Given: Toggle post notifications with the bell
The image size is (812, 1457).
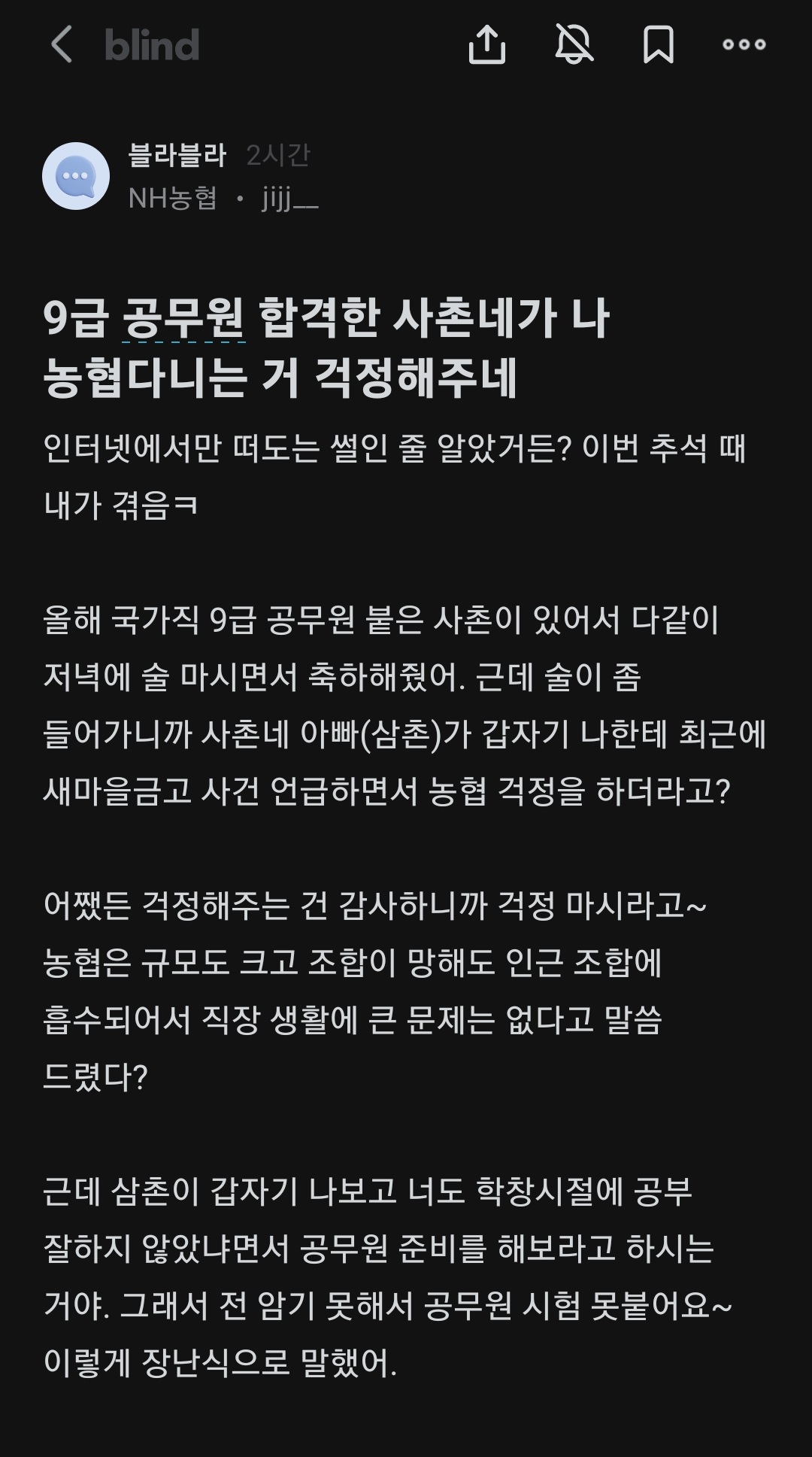Looking at the screenshot, I should [574, 44].
